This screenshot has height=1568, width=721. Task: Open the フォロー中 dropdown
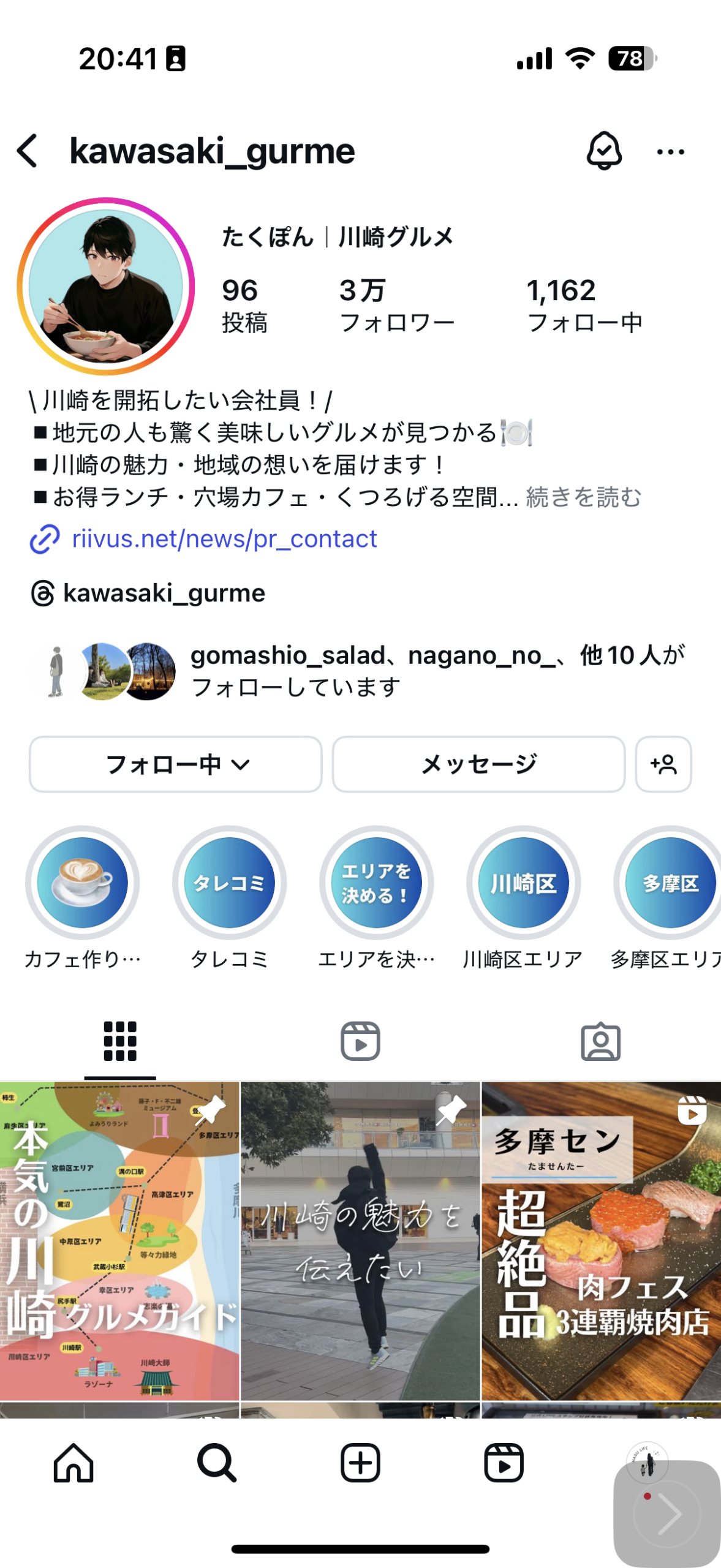[176, 764]
